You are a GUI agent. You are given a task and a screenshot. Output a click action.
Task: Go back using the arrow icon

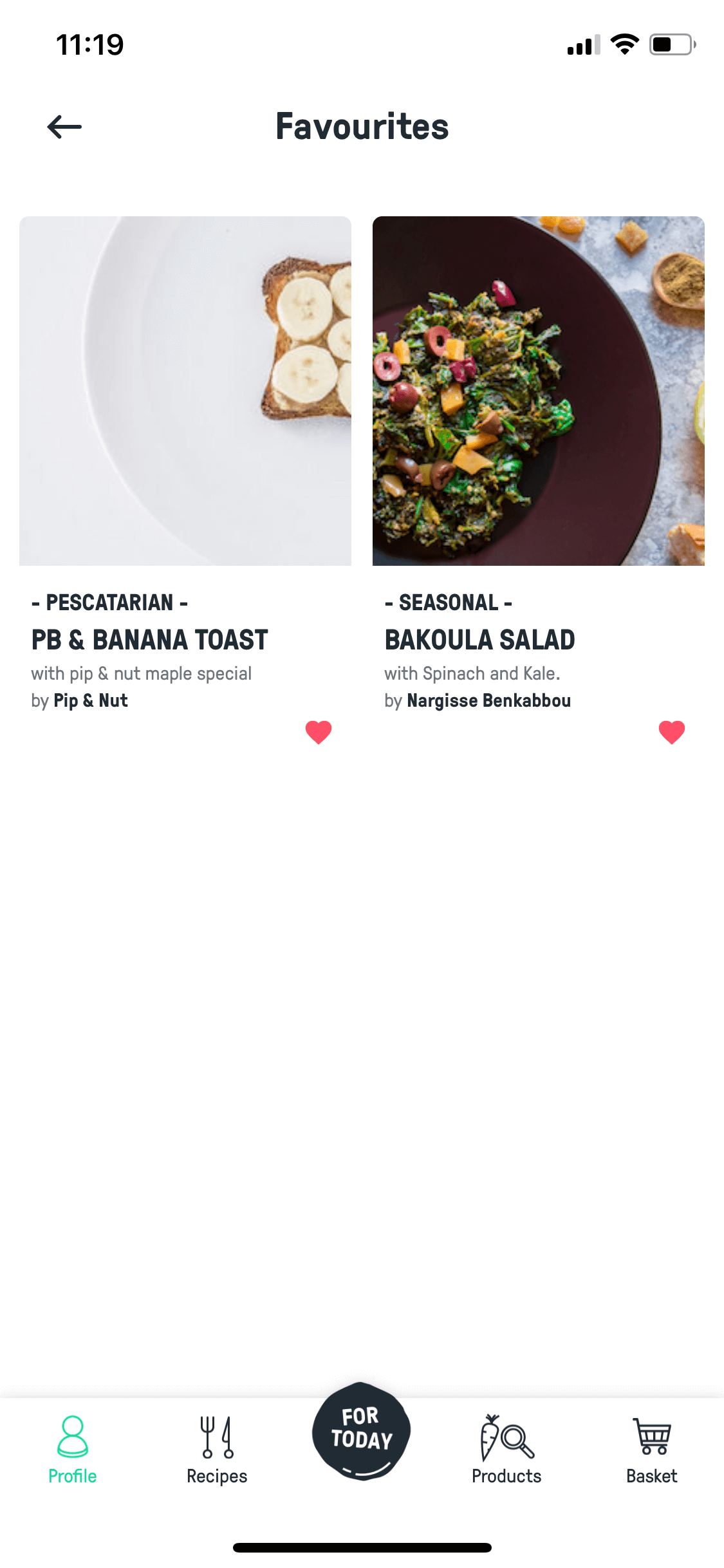coord(64,127)
